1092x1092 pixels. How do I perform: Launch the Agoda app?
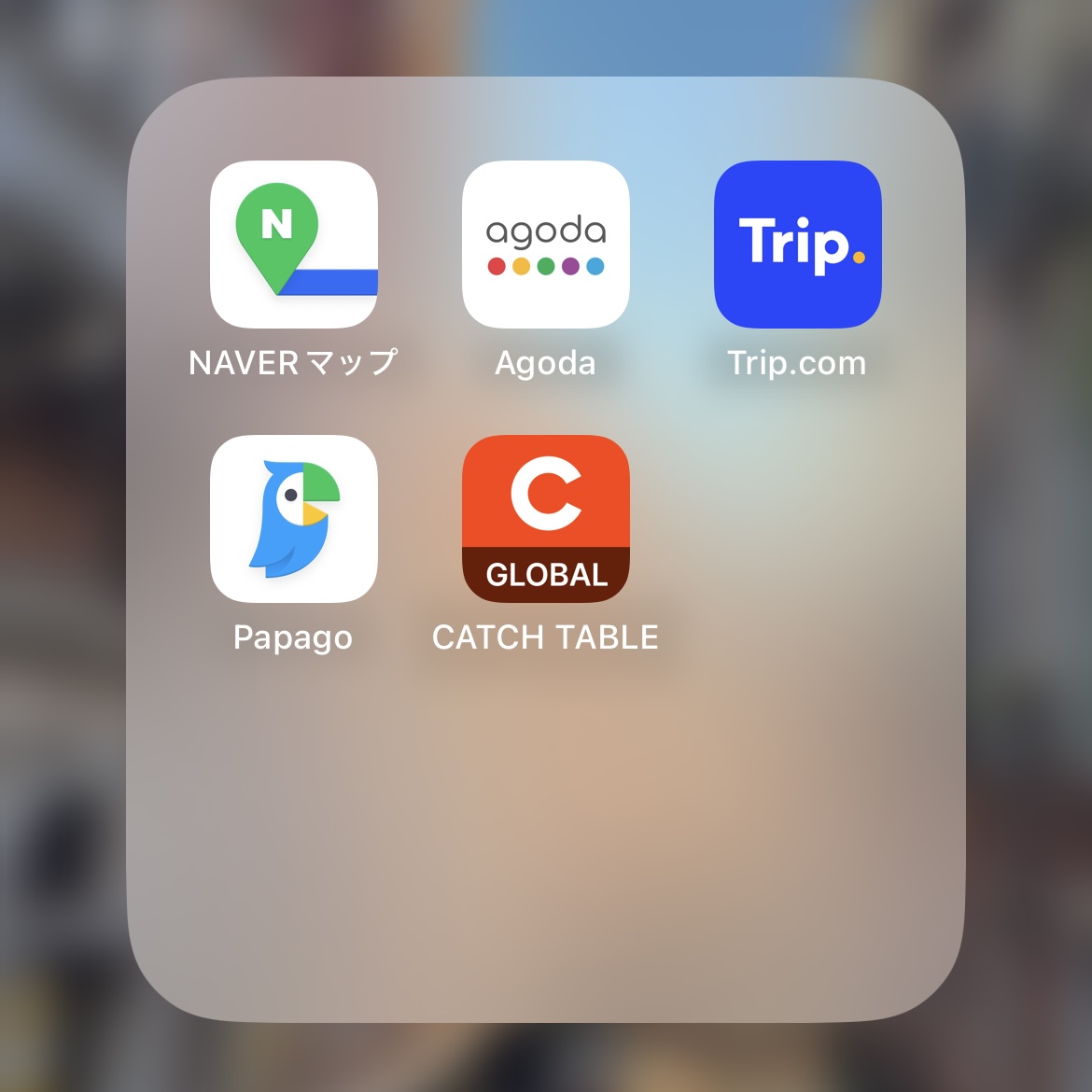click(545, 245)
